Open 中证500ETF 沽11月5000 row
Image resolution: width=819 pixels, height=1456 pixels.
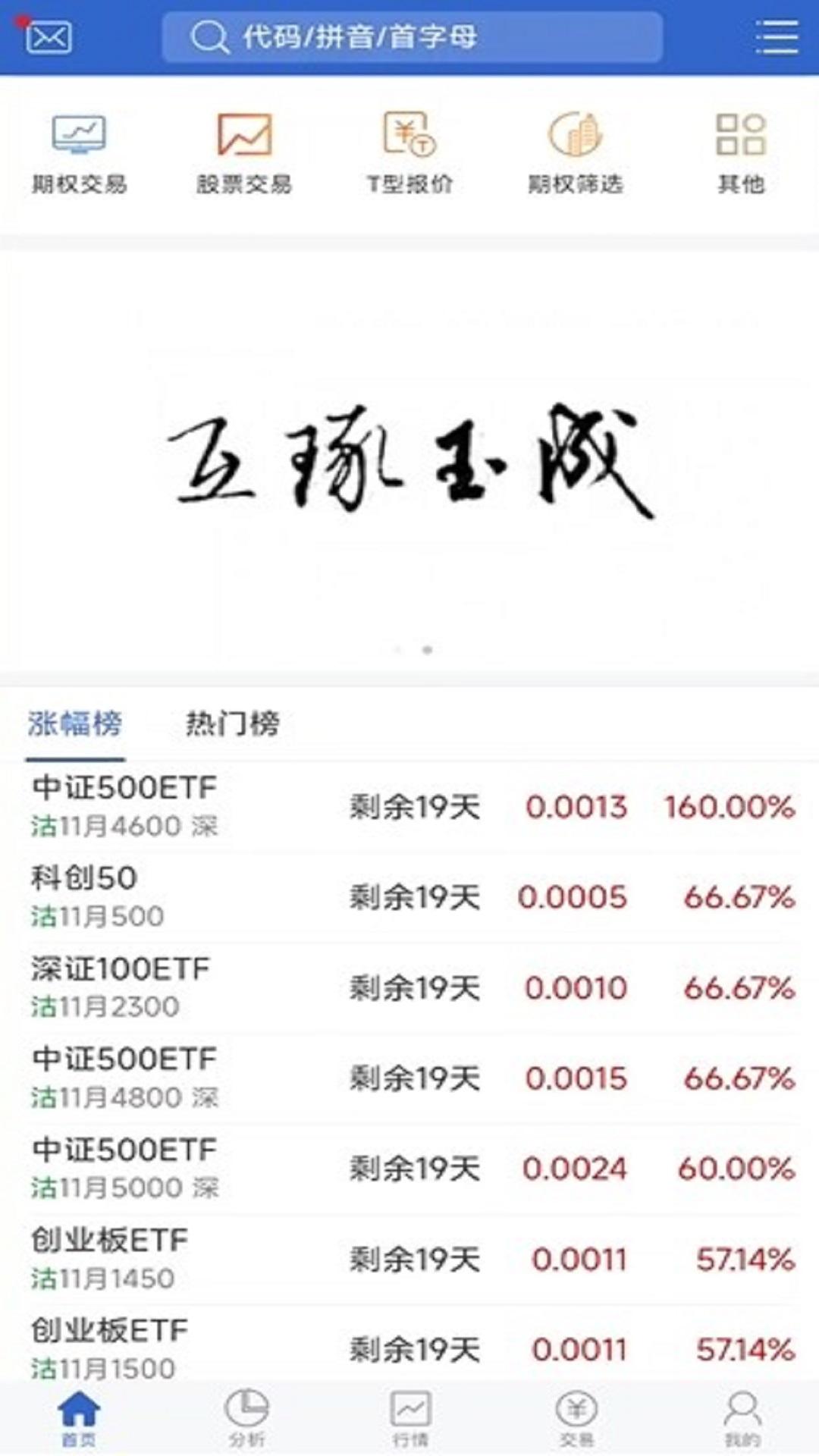[x=409, y=1168]
